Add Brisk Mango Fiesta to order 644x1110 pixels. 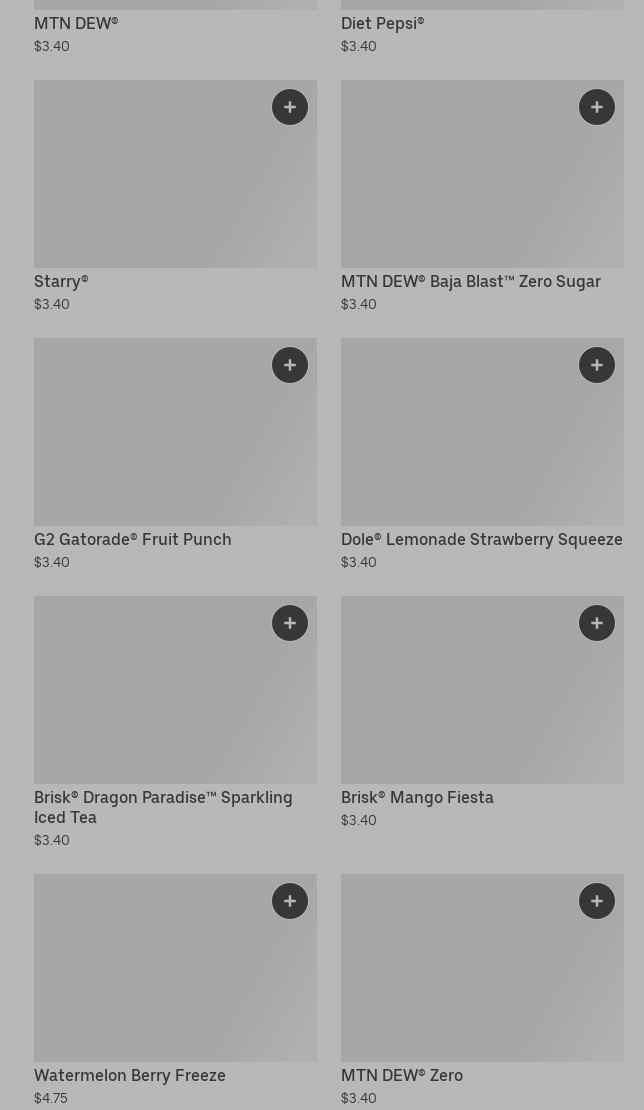(x=597, y=623)
